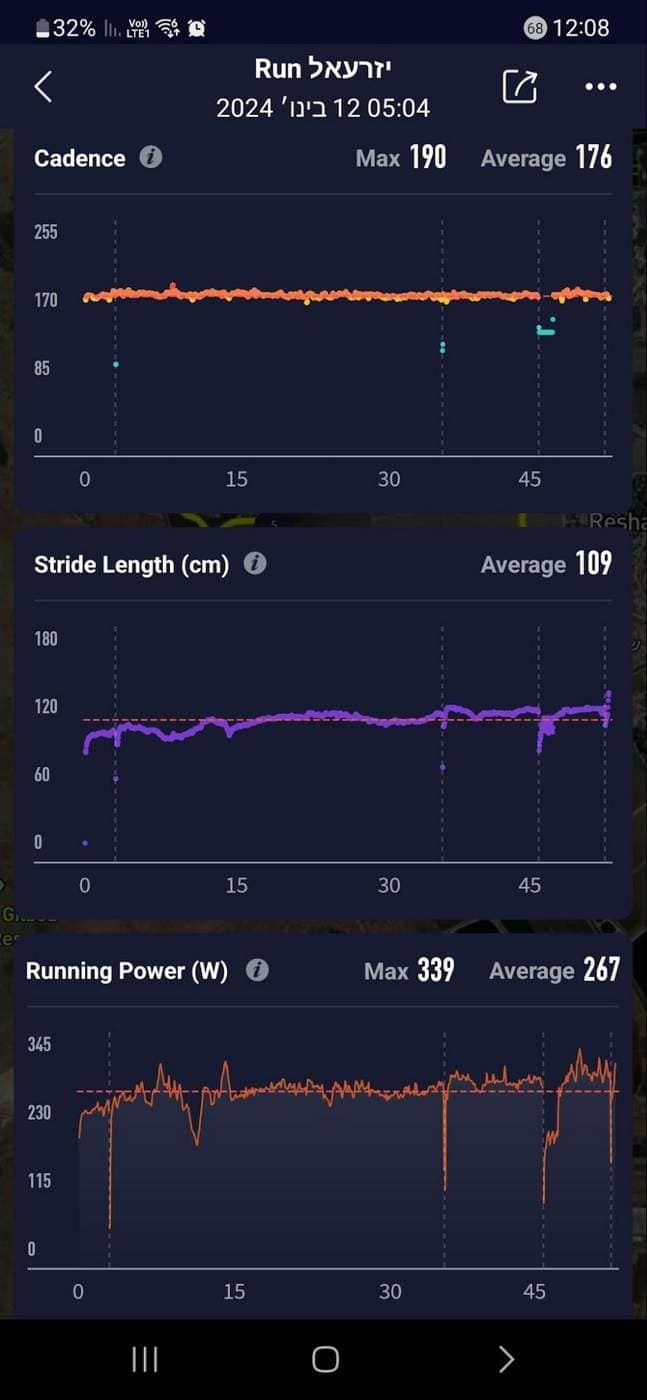Share this run activity

(x=520, y=86)
